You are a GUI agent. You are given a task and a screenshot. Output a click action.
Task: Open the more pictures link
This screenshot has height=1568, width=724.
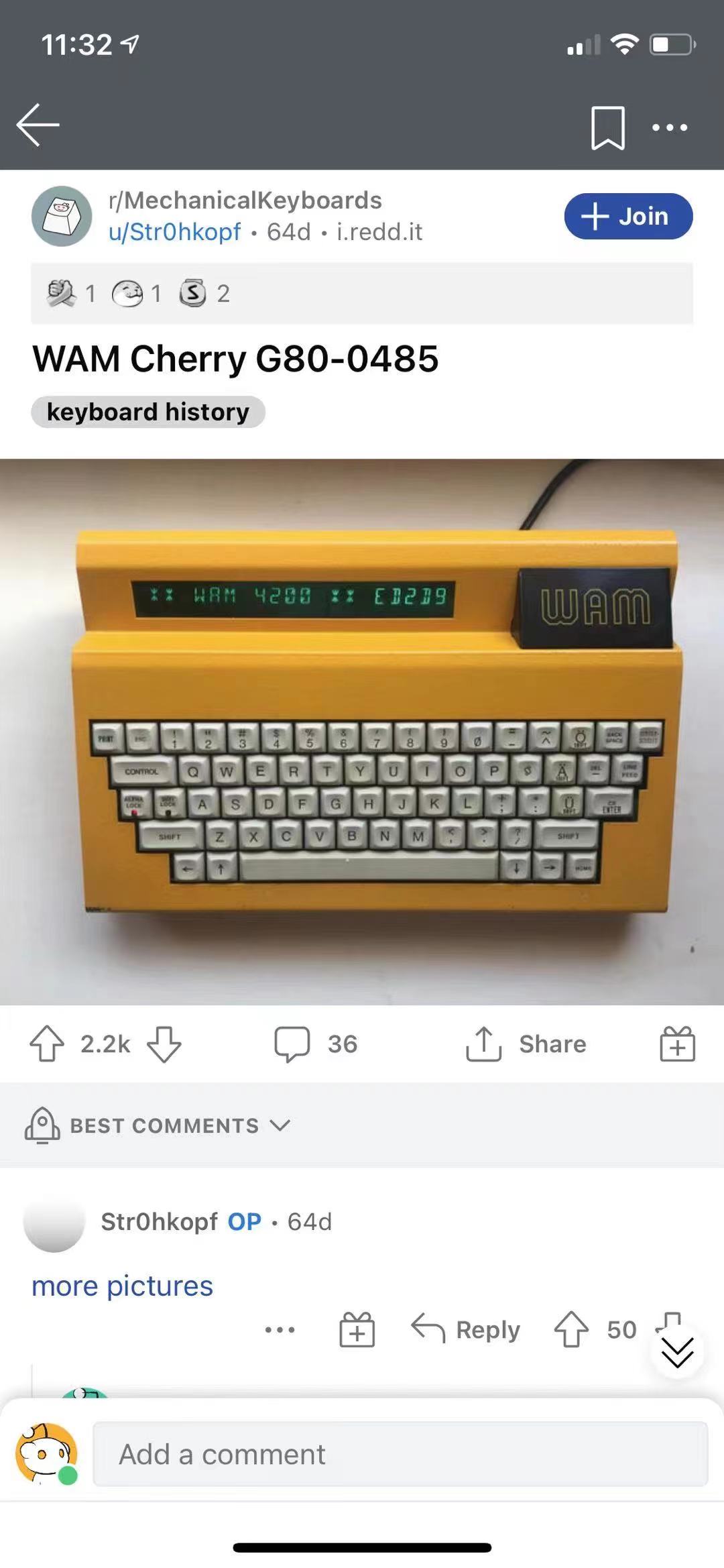pos(122,1286)
